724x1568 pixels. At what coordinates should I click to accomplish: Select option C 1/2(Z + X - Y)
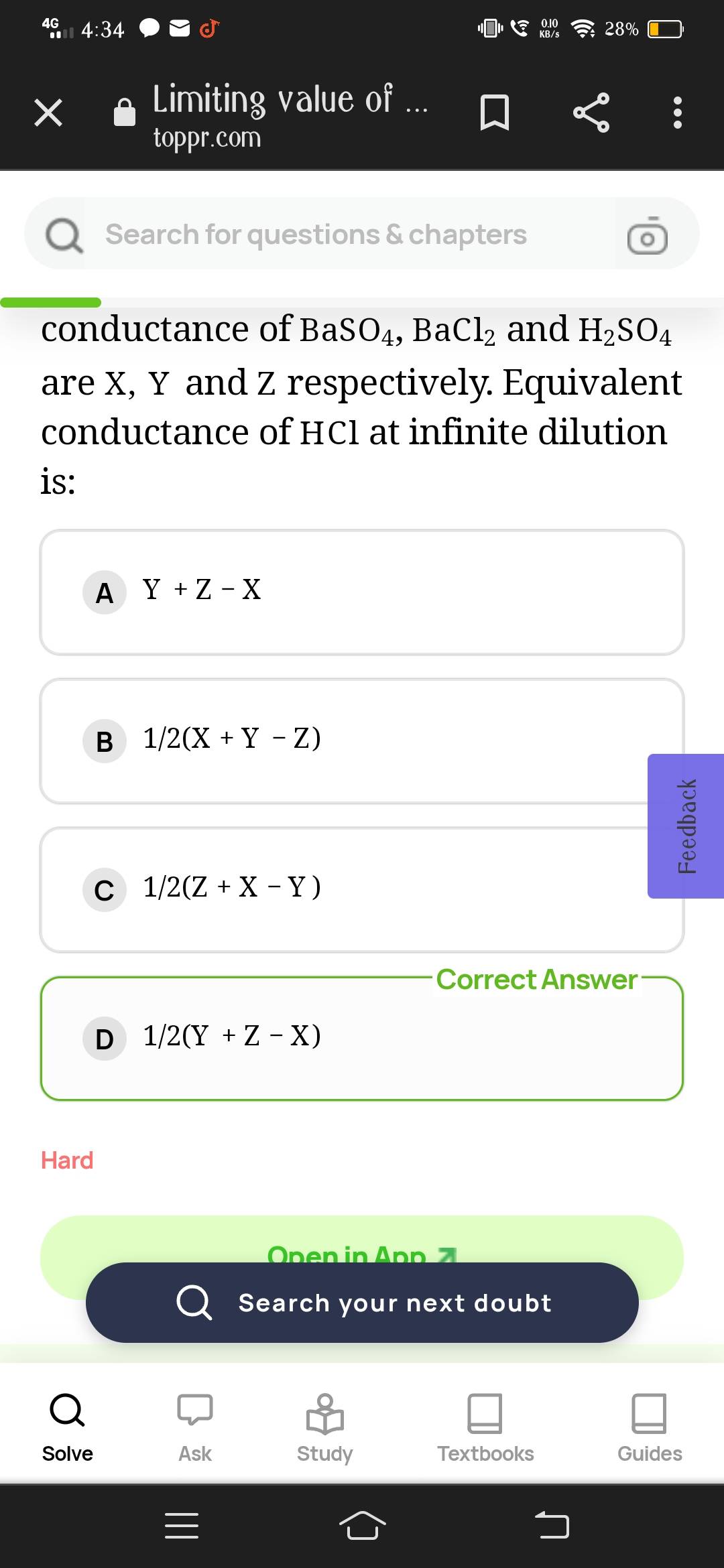point(362,889)
